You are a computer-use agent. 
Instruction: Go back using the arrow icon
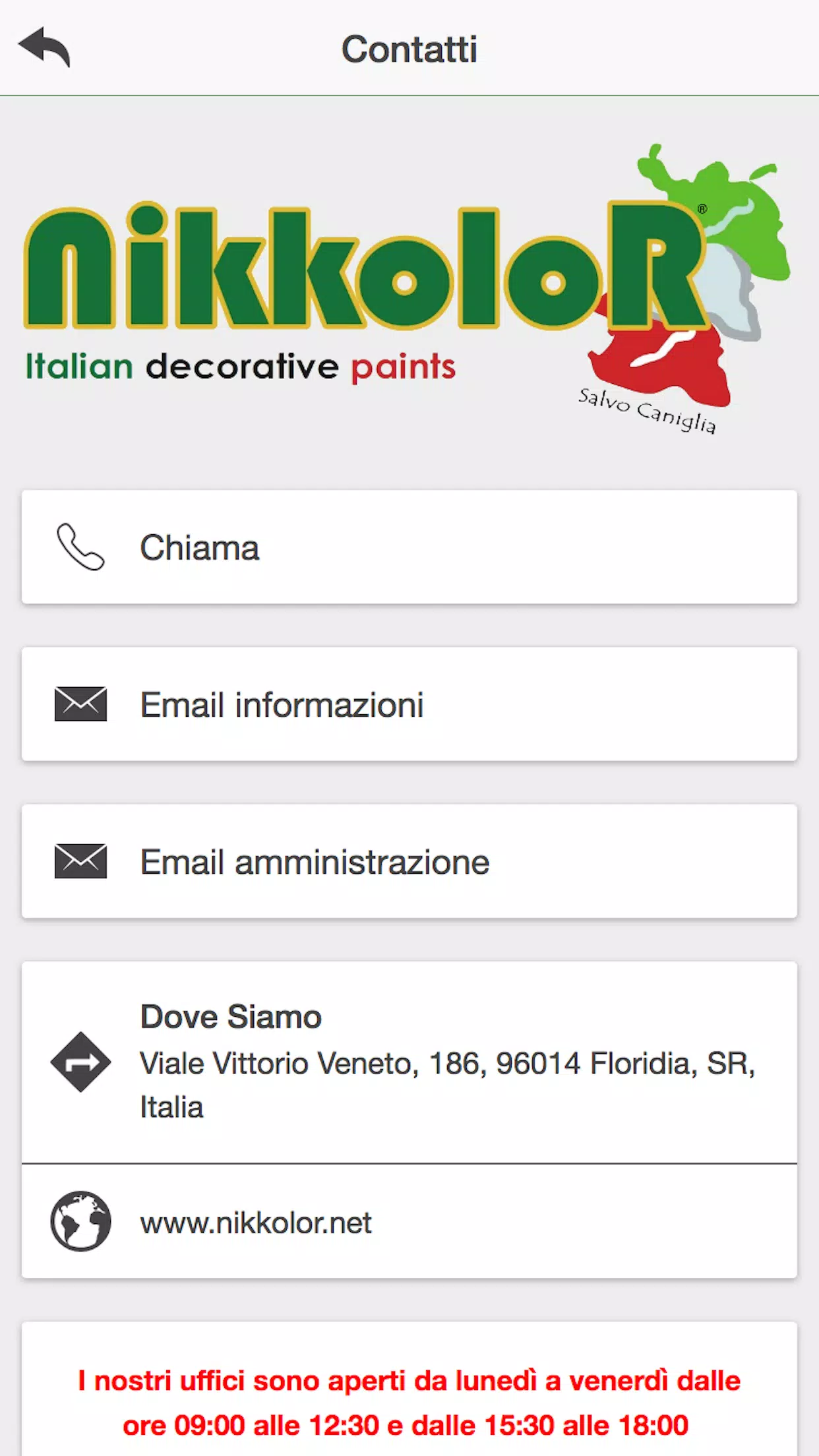tap(44, 47)
